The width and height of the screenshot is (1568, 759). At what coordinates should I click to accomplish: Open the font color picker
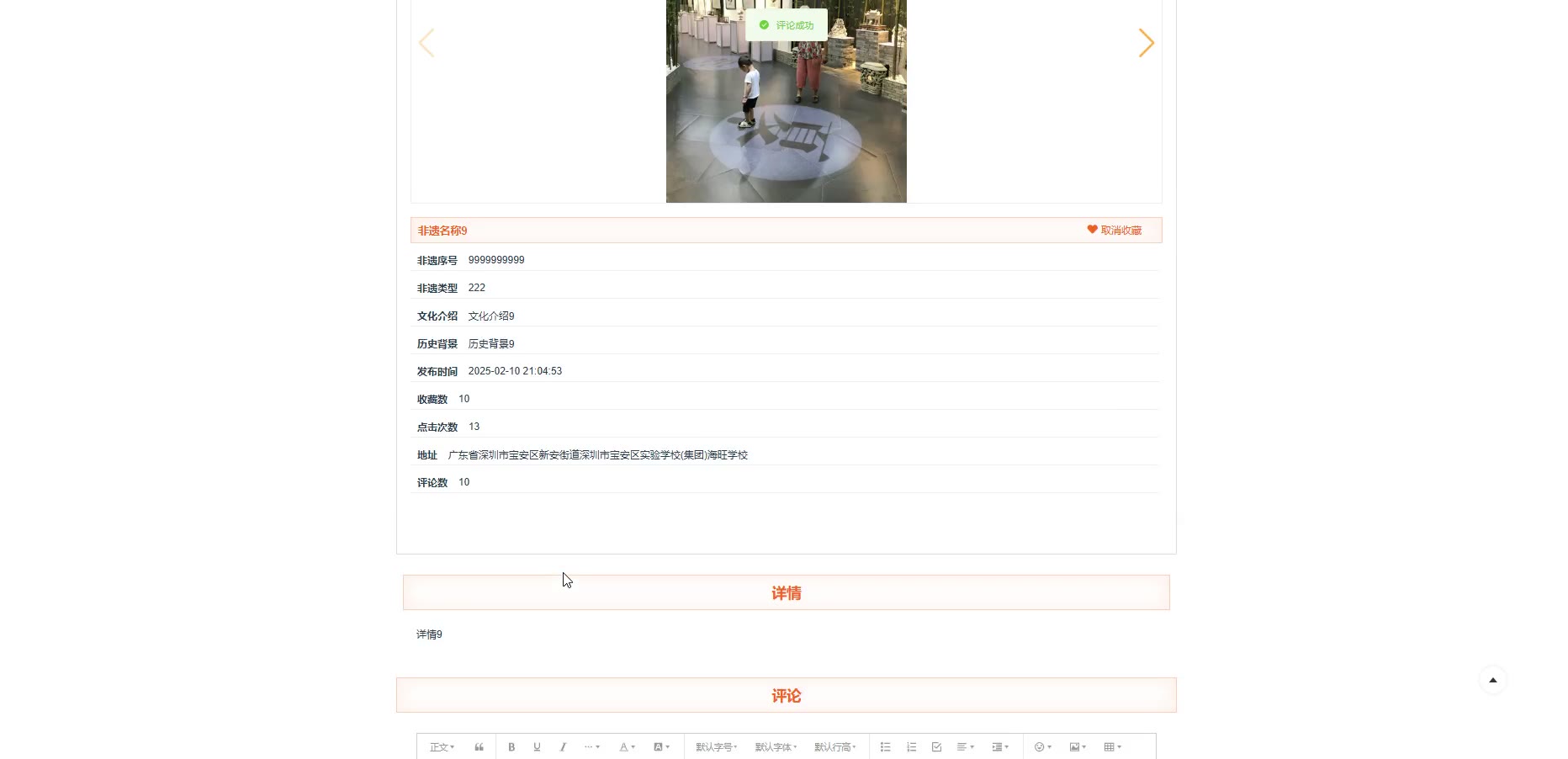[627, 747]
